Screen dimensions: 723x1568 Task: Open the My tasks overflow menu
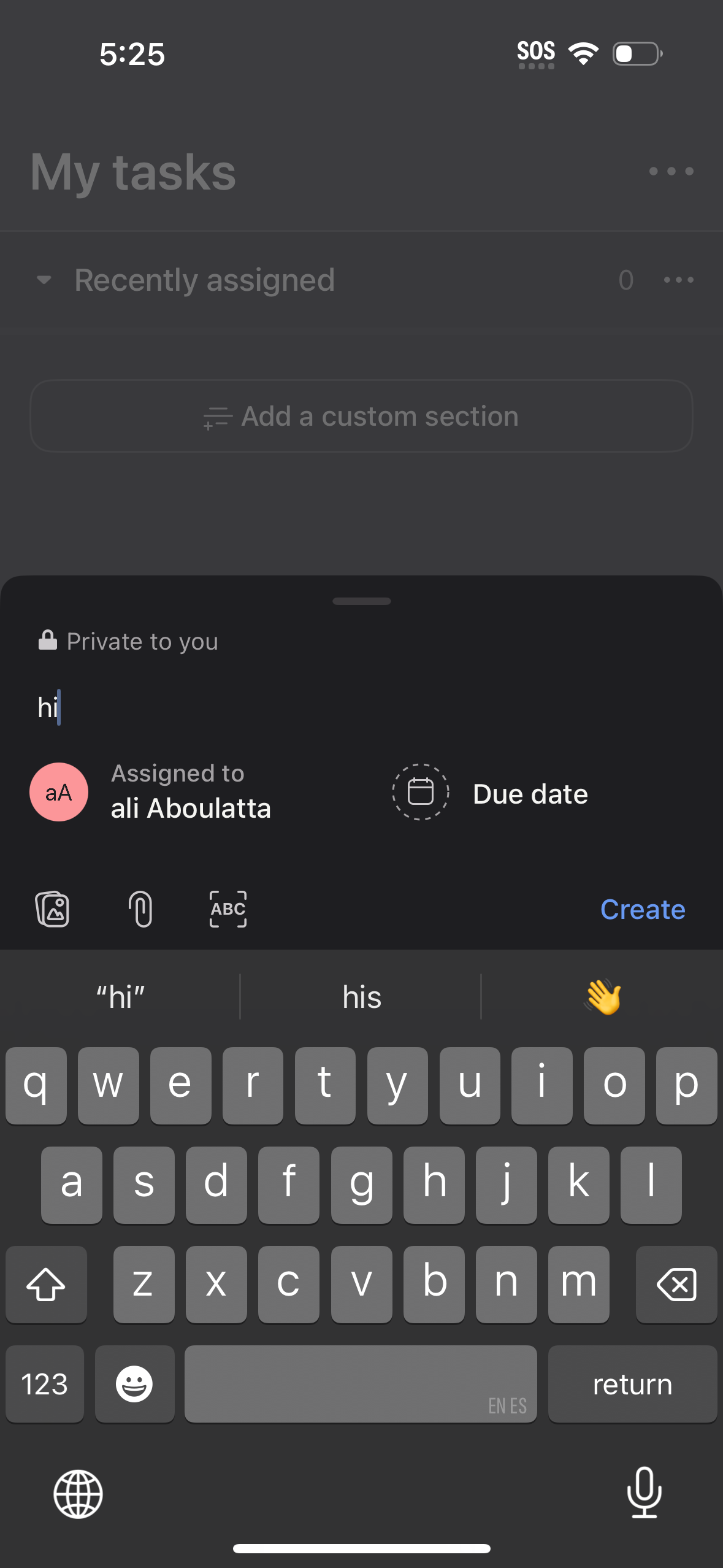point(670,171)
